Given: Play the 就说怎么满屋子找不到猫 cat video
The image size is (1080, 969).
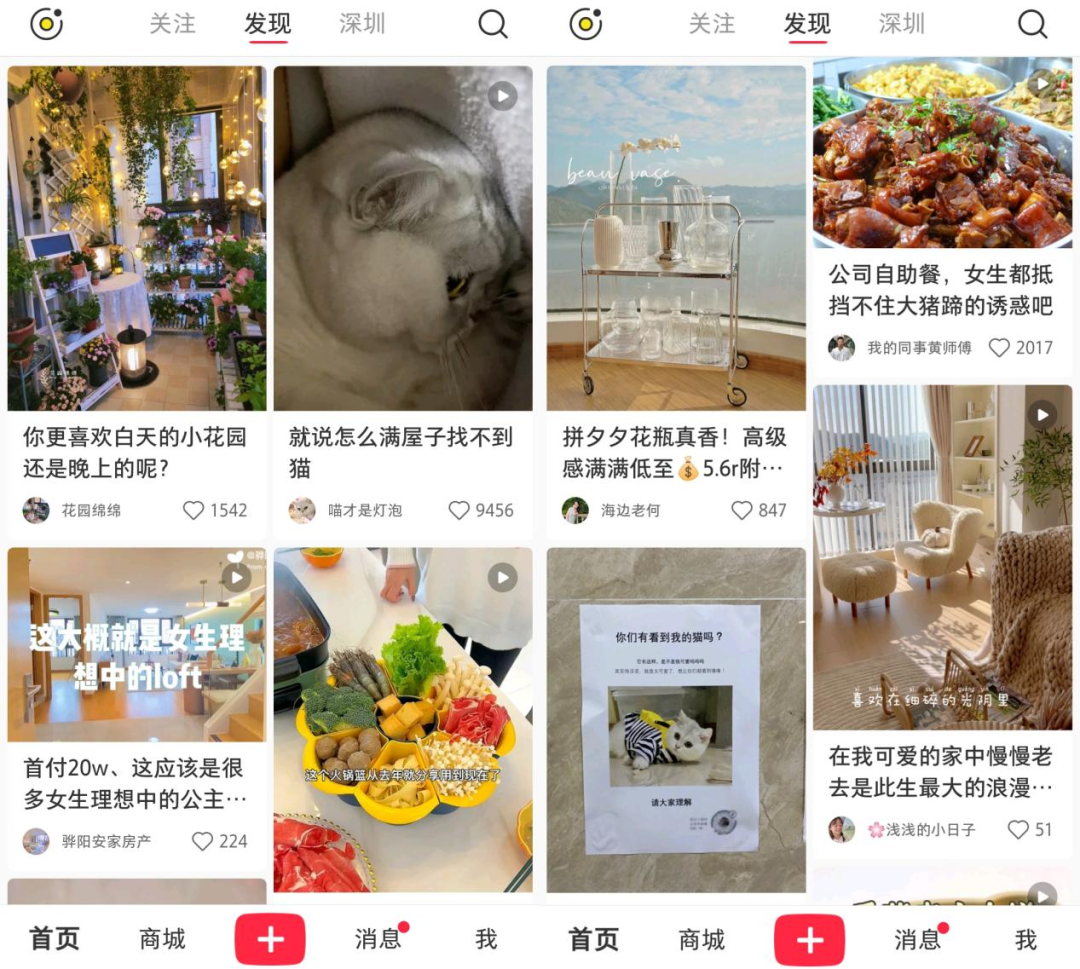Looking at the screenshot, I should [x=403, y=238].
